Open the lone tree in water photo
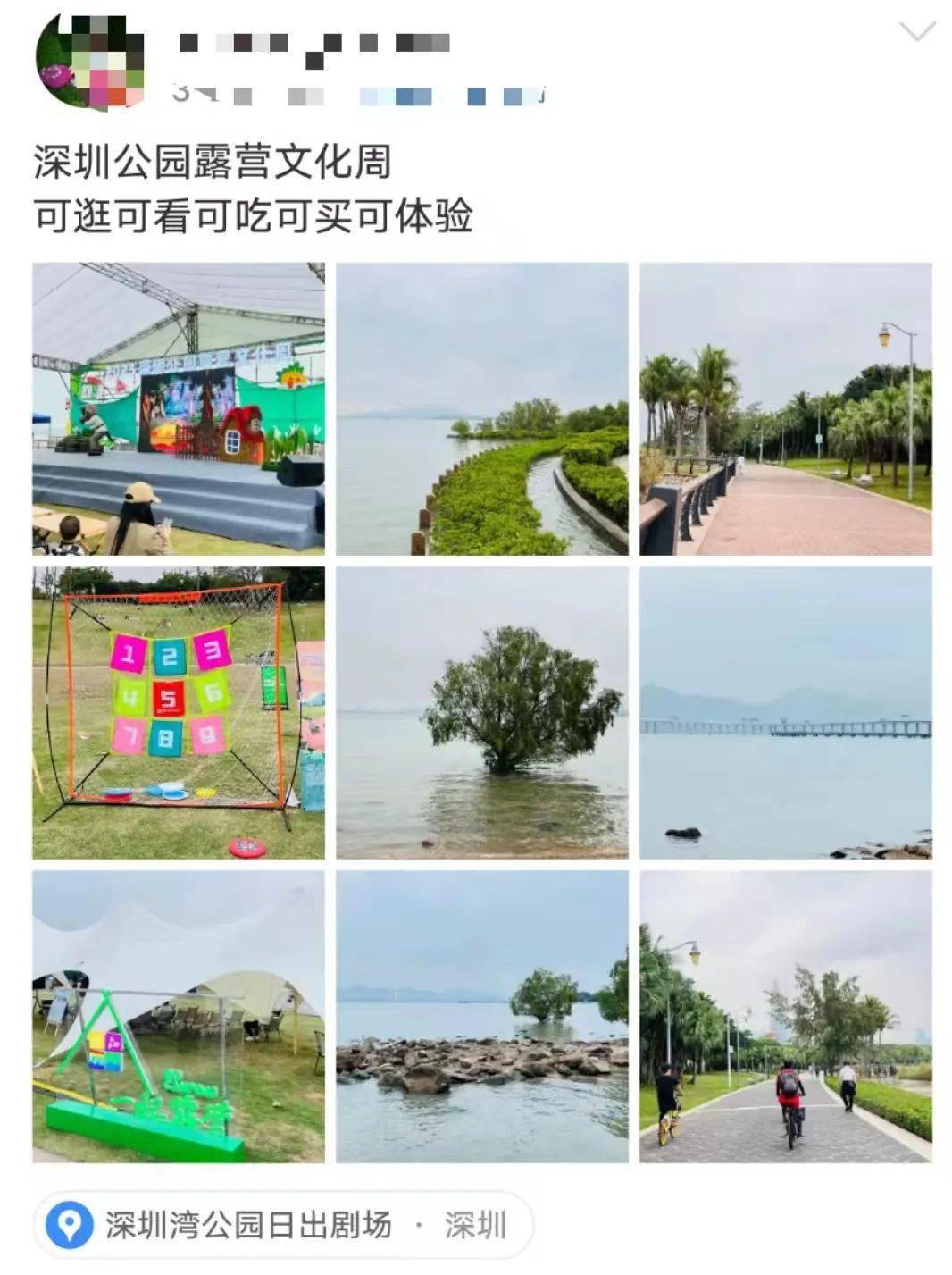 481,712
